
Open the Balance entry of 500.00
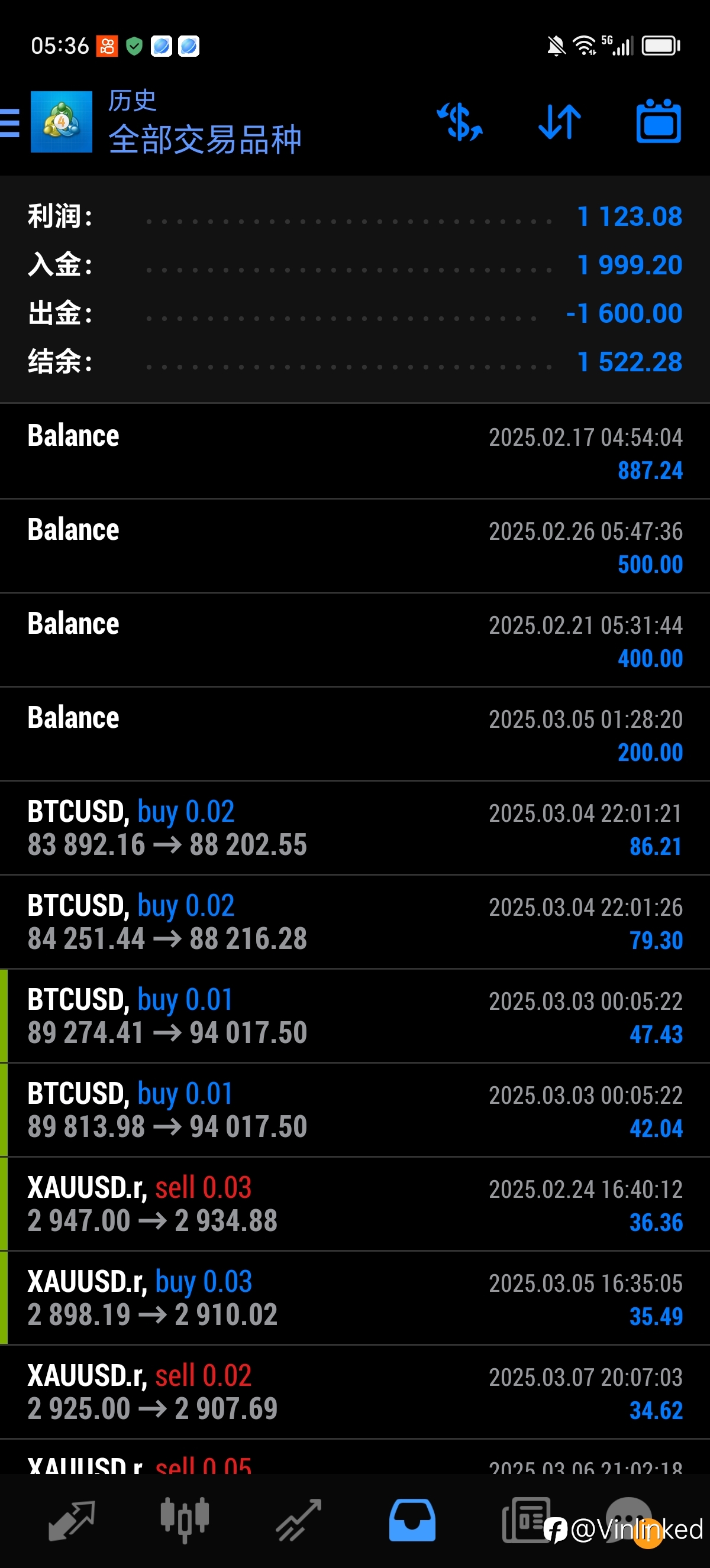click(x=355, y=546)
